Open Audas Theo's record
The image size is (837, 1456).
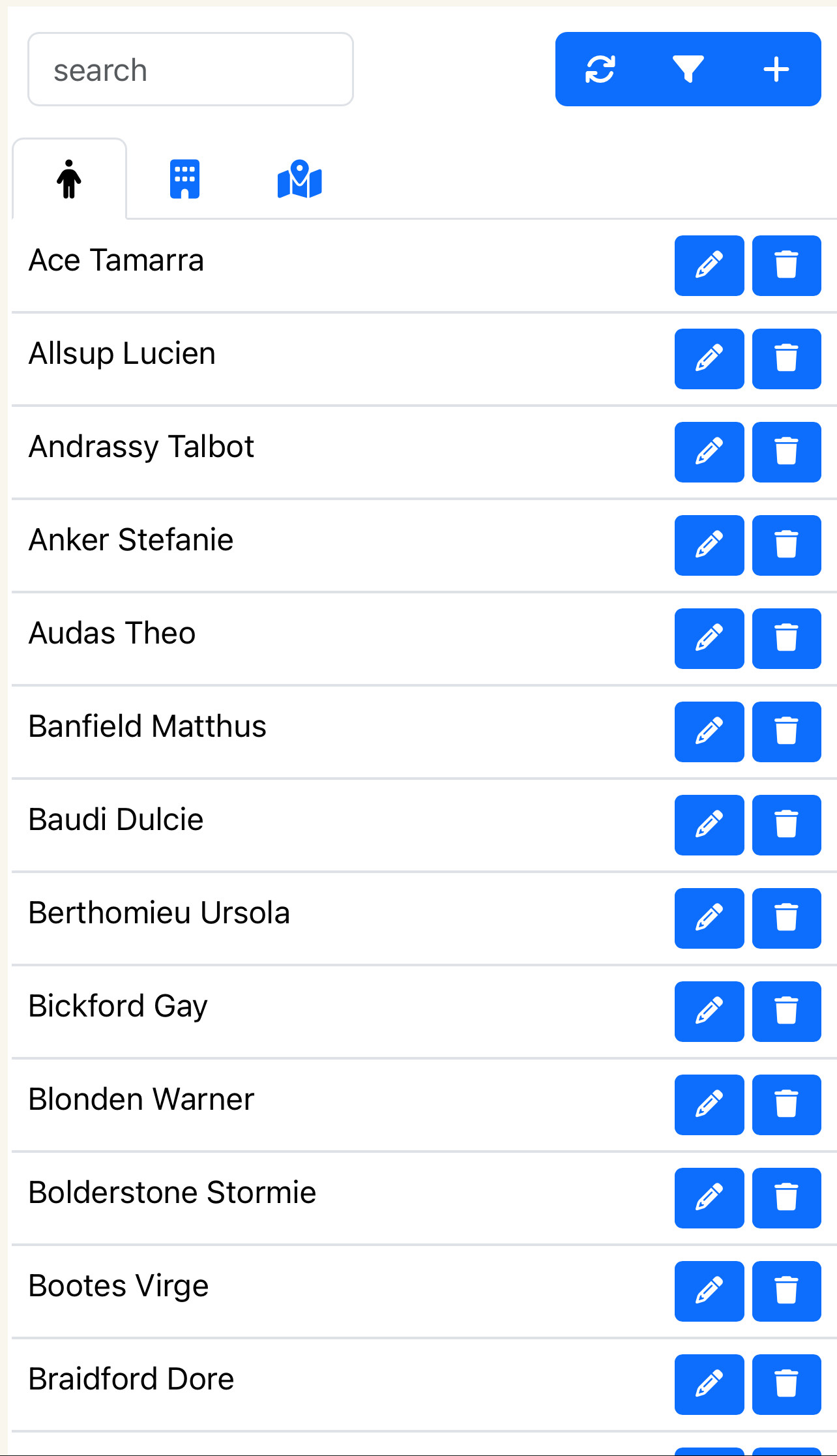(112, 633)
